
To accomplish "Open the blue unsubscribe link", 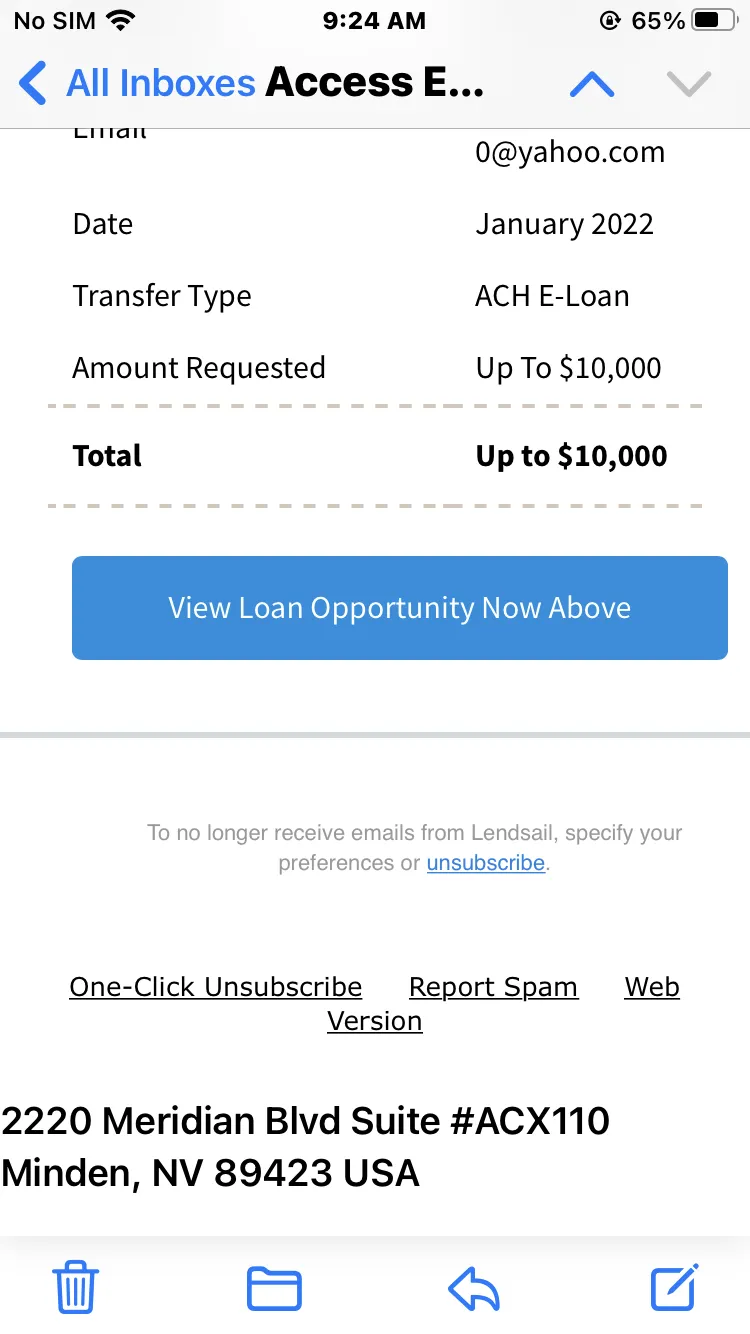I will tap(486, 863).
